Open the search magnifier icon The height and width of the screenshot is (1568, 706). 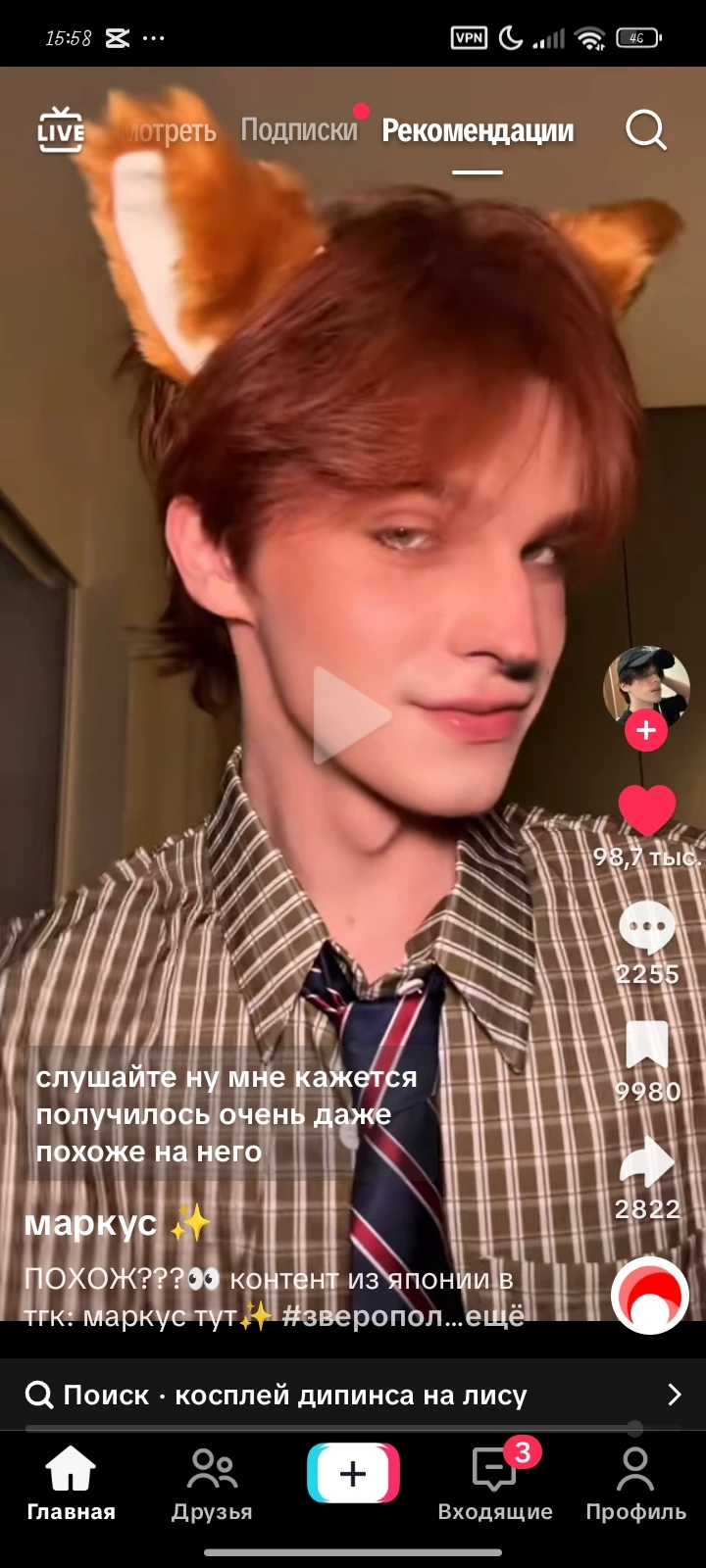[x=645, y=129]
